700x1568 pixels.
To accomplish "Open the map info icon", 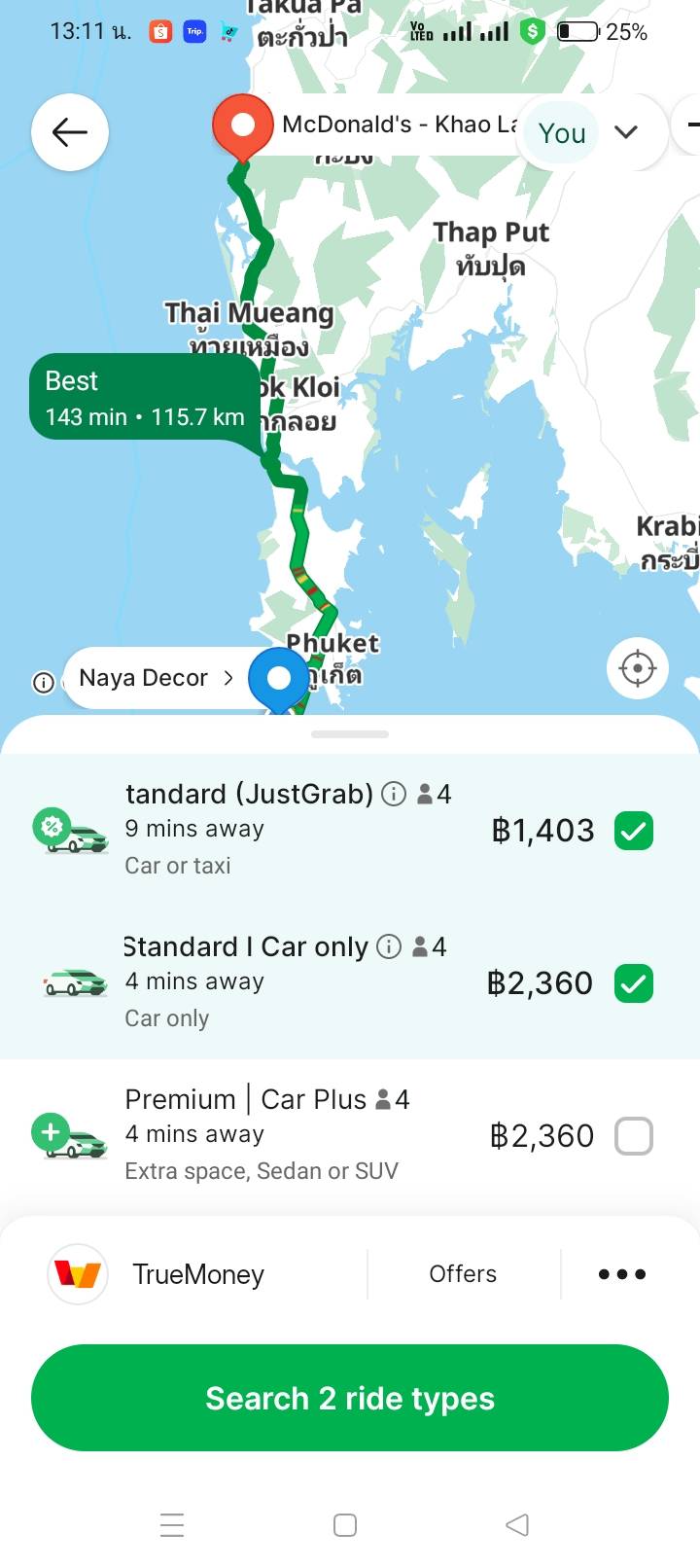I will tap(43, 682).
